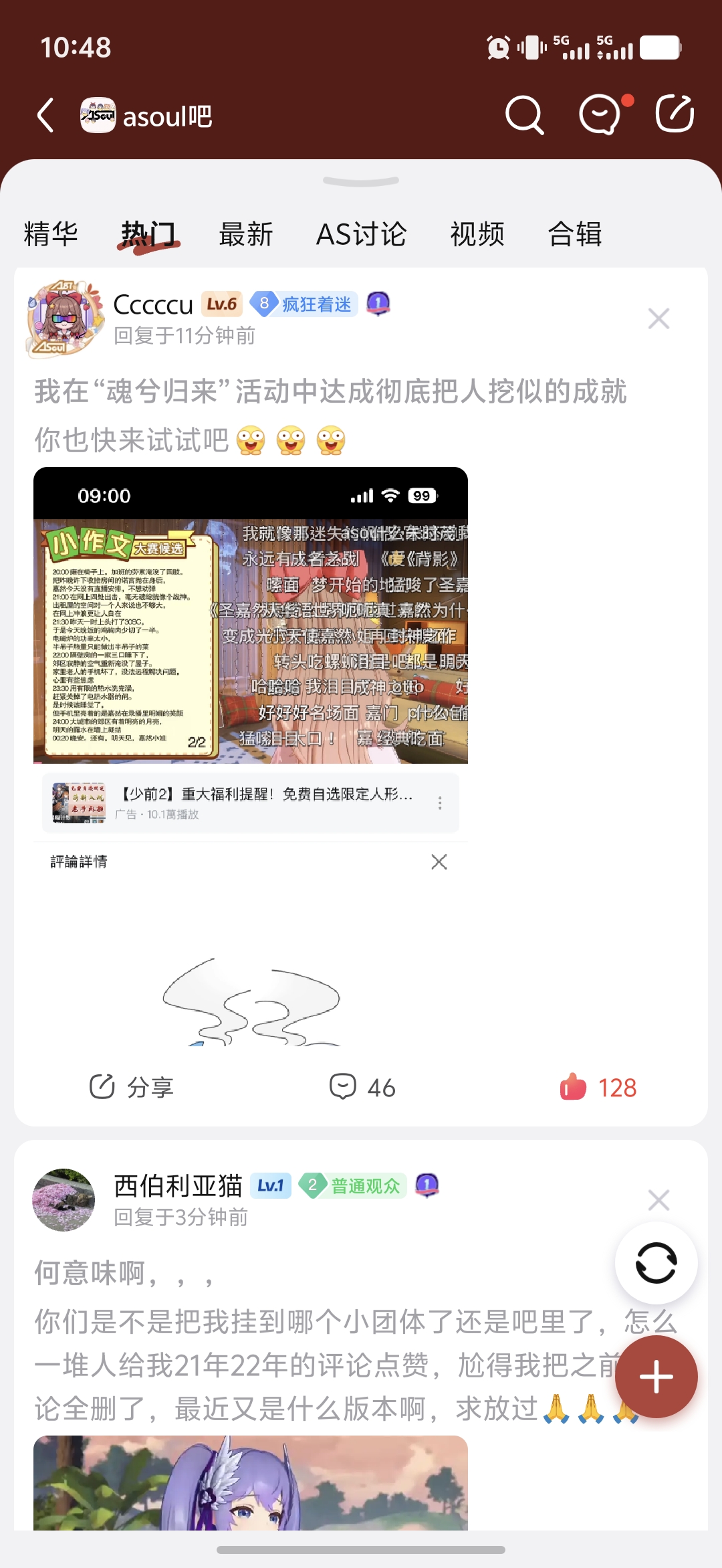Open Cccccu's profile avatar

pos(66,318)
